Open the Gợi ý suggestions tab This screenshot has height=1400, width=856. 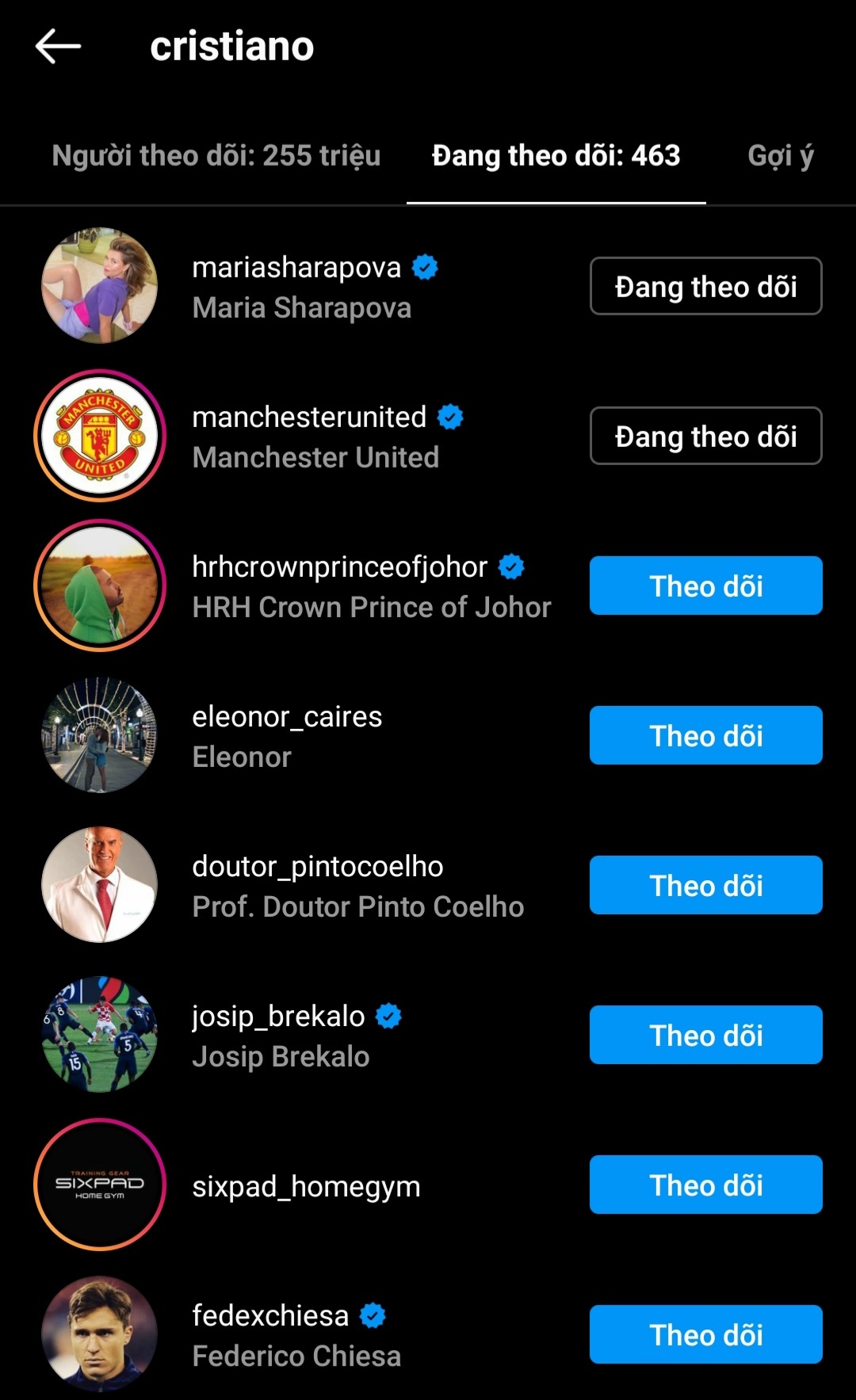(x=781, y=155)
